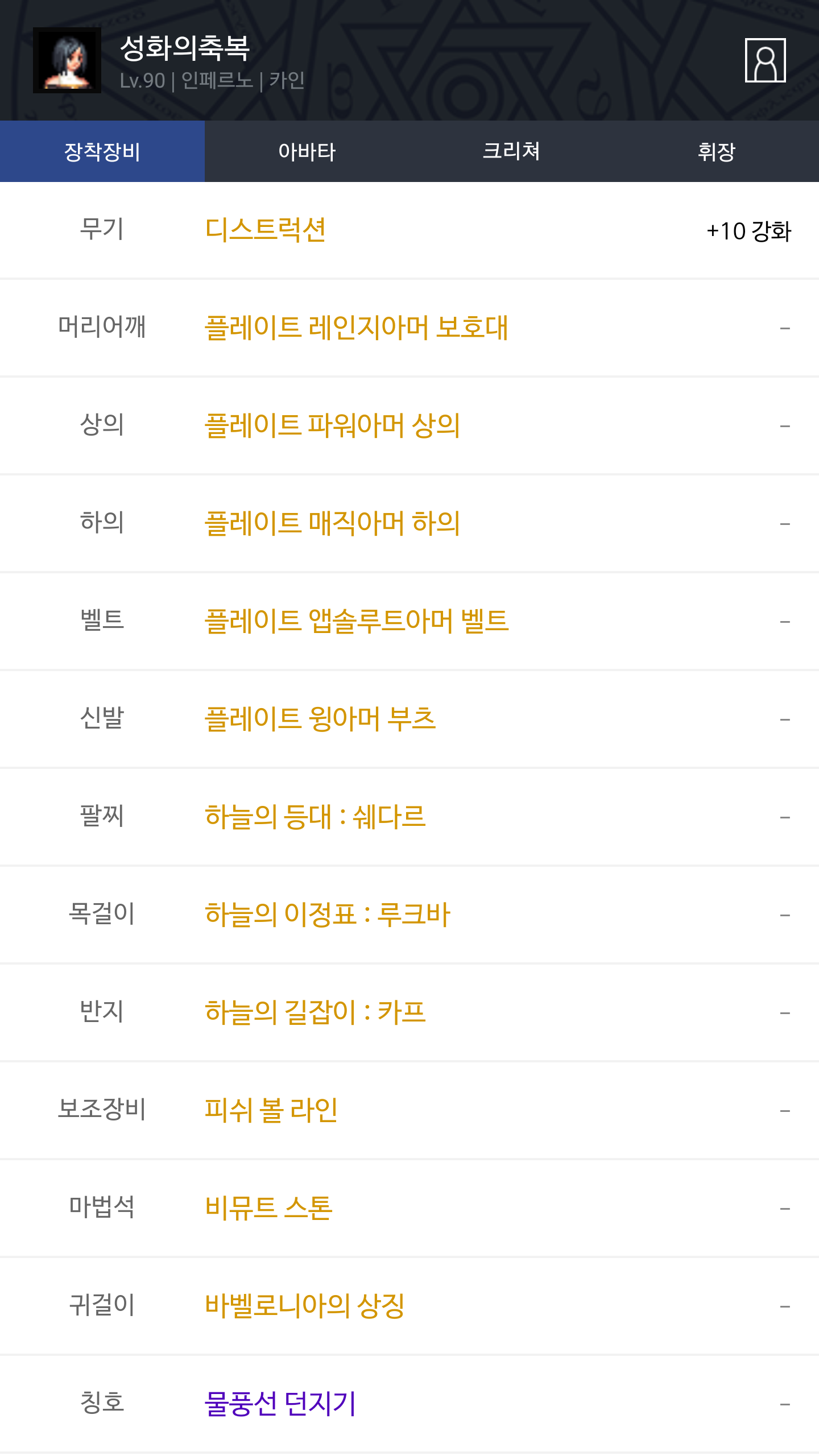Switch to the 아바타 tab
This screenshot has width=819, height=1456.
pos(307,151)
